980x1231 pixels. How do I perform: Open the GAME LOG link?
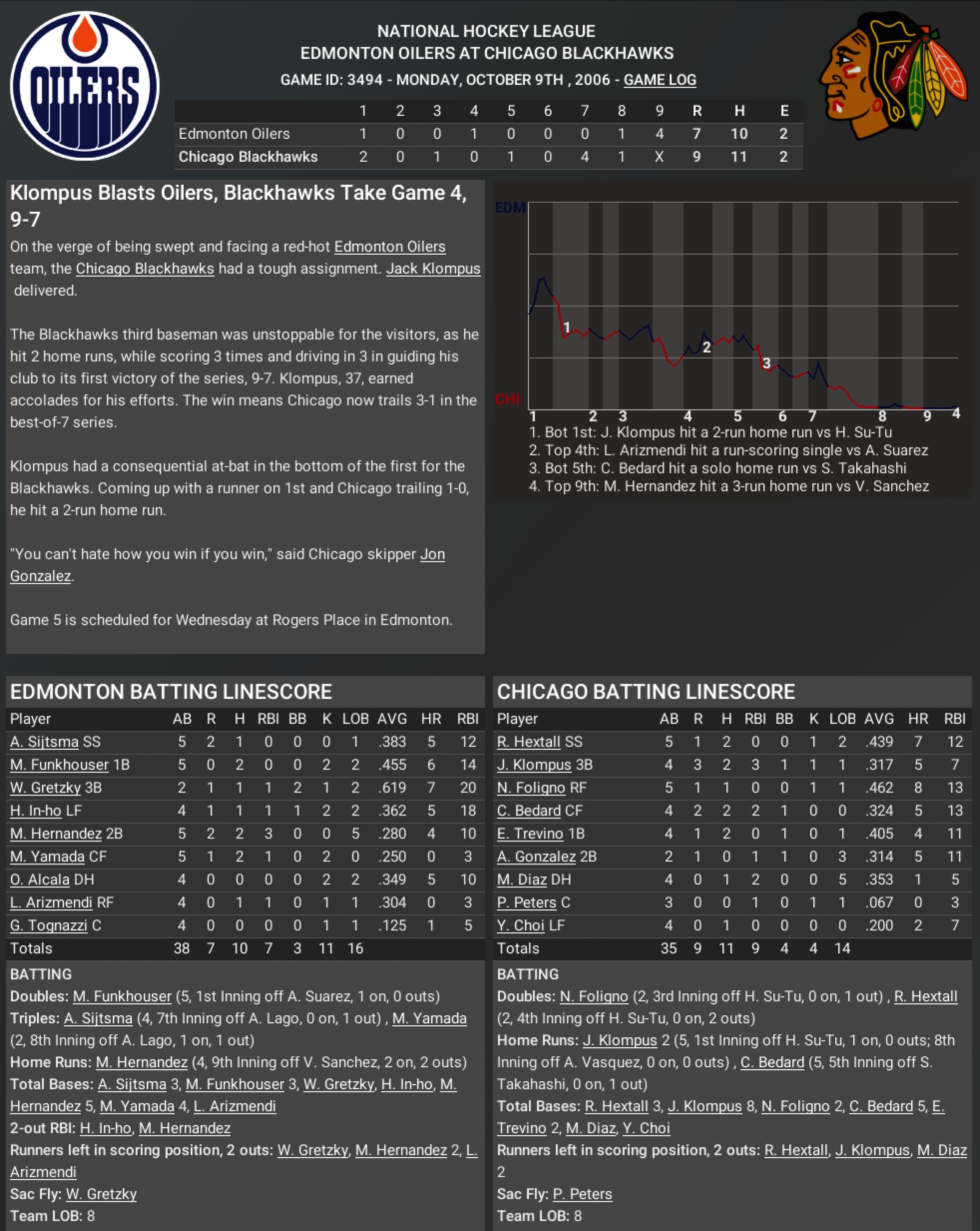pyautogui.click(x=659, y=79)
